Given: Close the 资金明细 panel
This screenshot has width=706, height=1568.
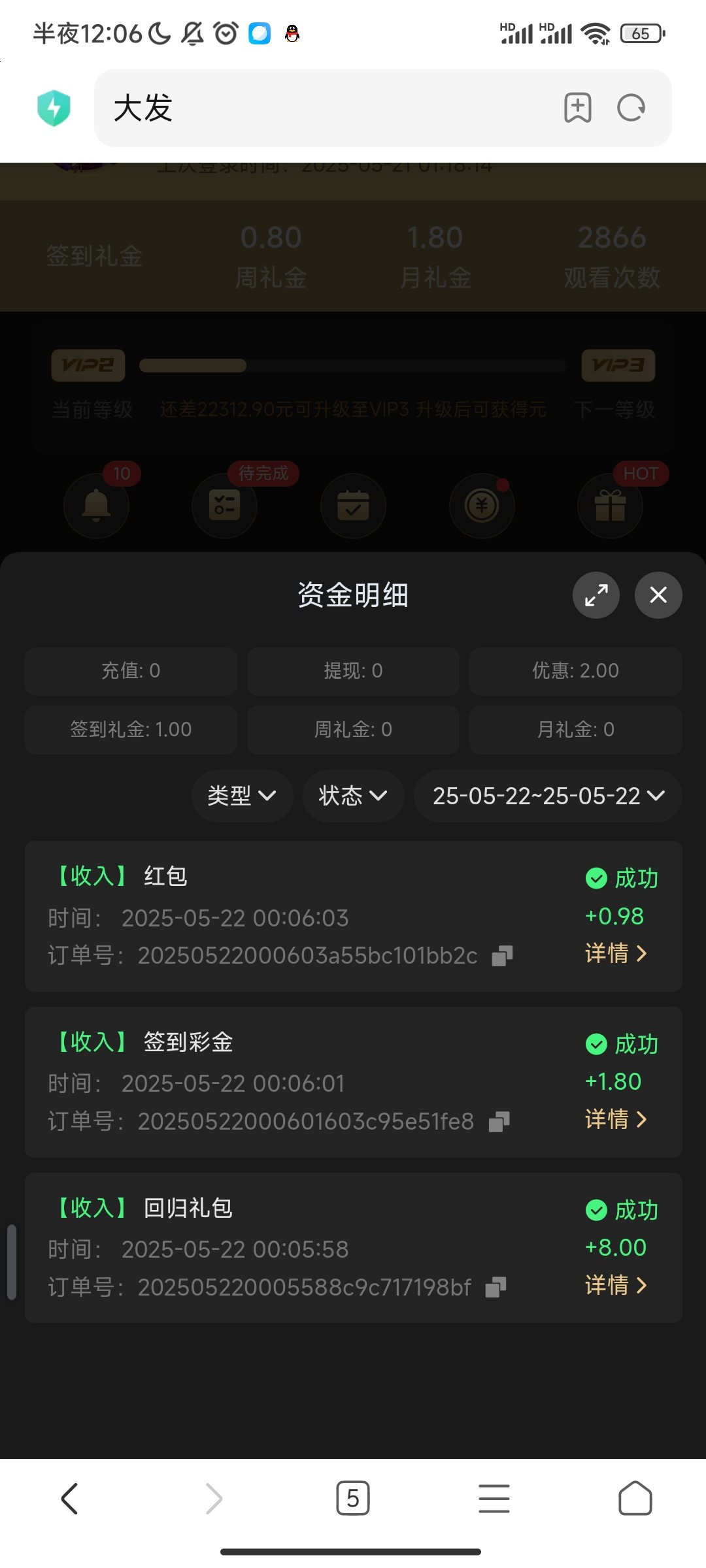Looking at the screenshot, I should coord(658,595).
